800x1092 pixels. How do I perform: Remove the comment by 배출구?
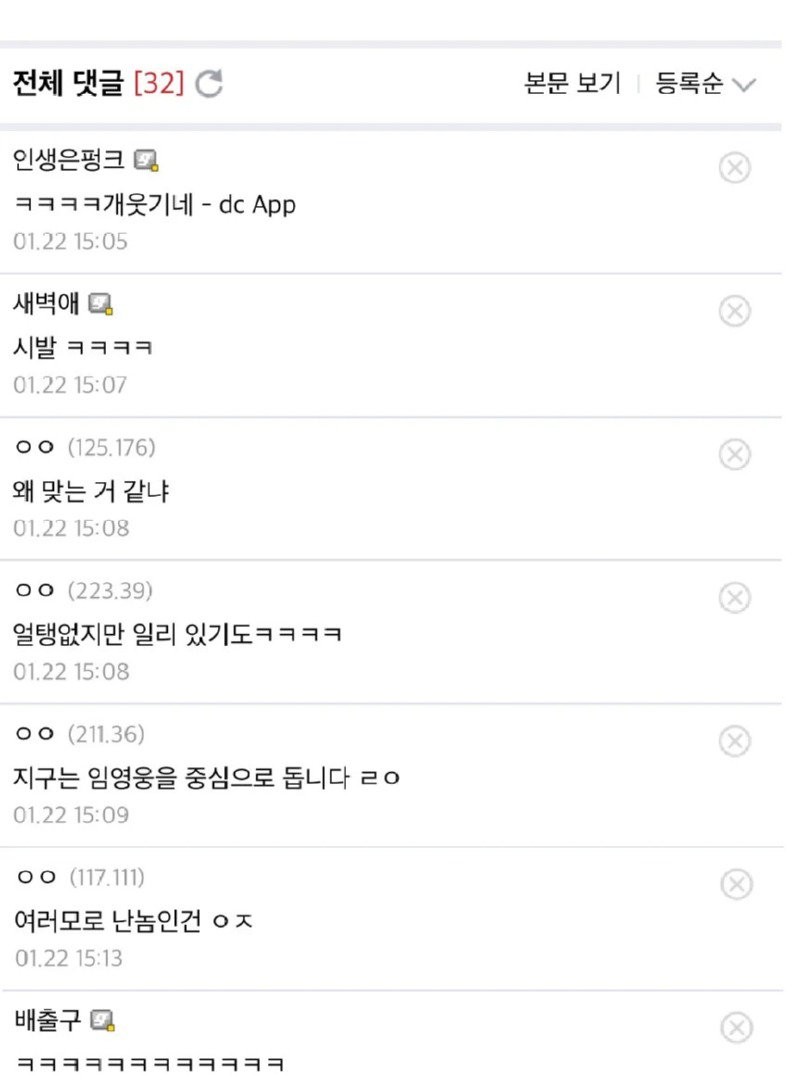point(735,1027)
